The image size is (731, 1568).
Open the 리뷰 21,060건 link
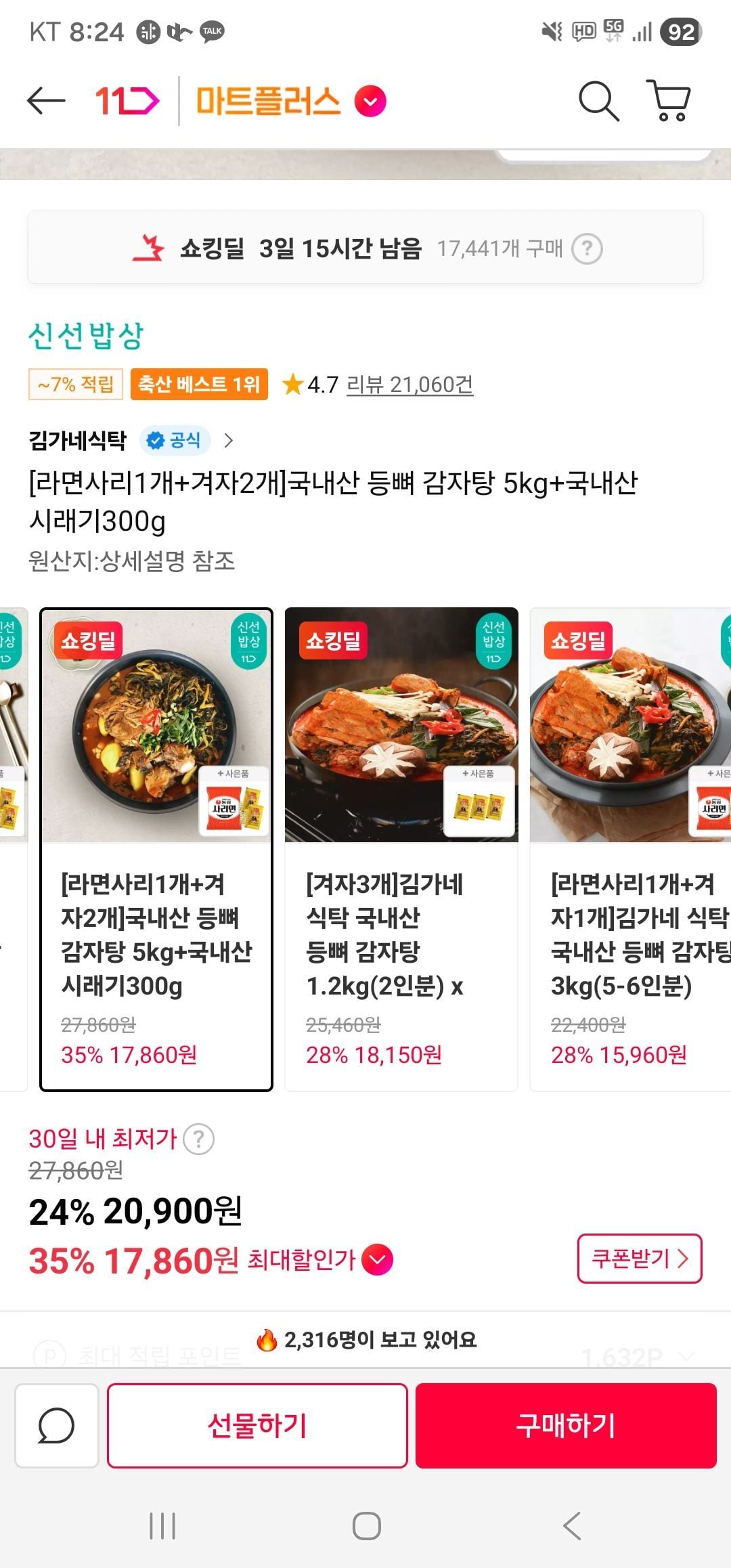(409, 385)
